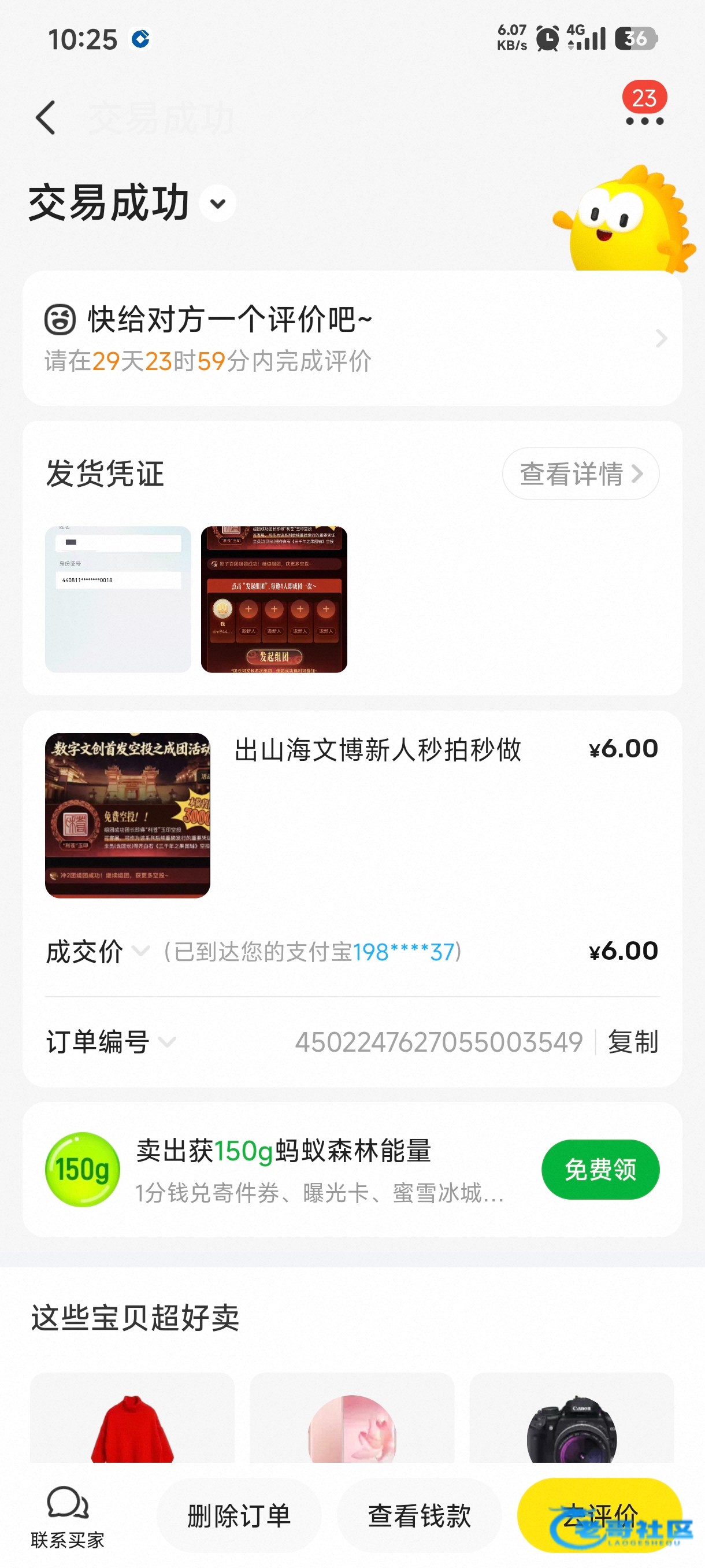Image resolution: width=705 pixels, height=1568 pixels.
Task: Open the pink flower recommended item
Action: (x=351, y=1425)
